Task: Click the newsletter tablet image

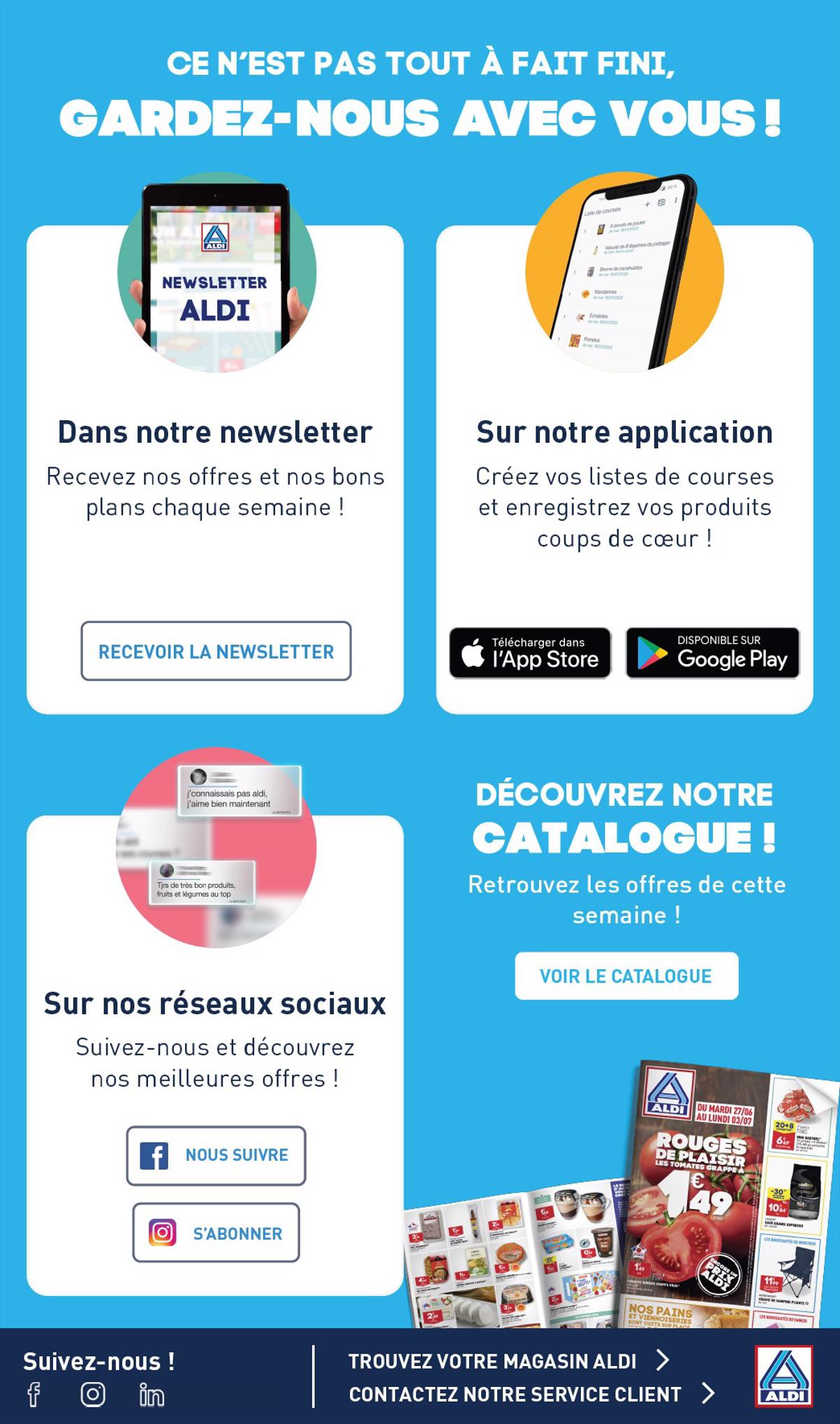Action: click(x=215, y=279)
